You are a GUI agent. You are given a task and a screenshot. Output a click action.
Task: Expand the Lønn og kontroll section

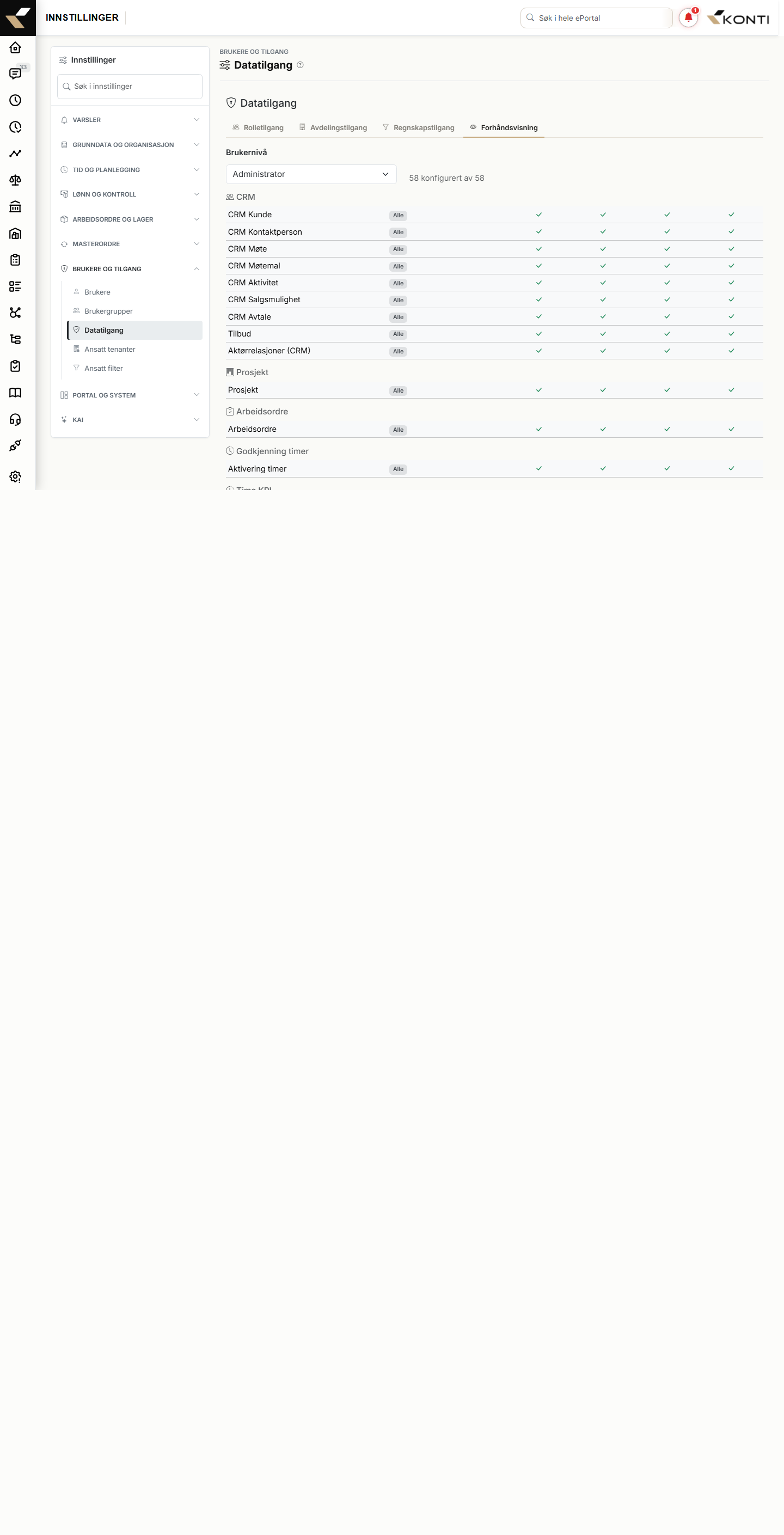click(130, 194)
